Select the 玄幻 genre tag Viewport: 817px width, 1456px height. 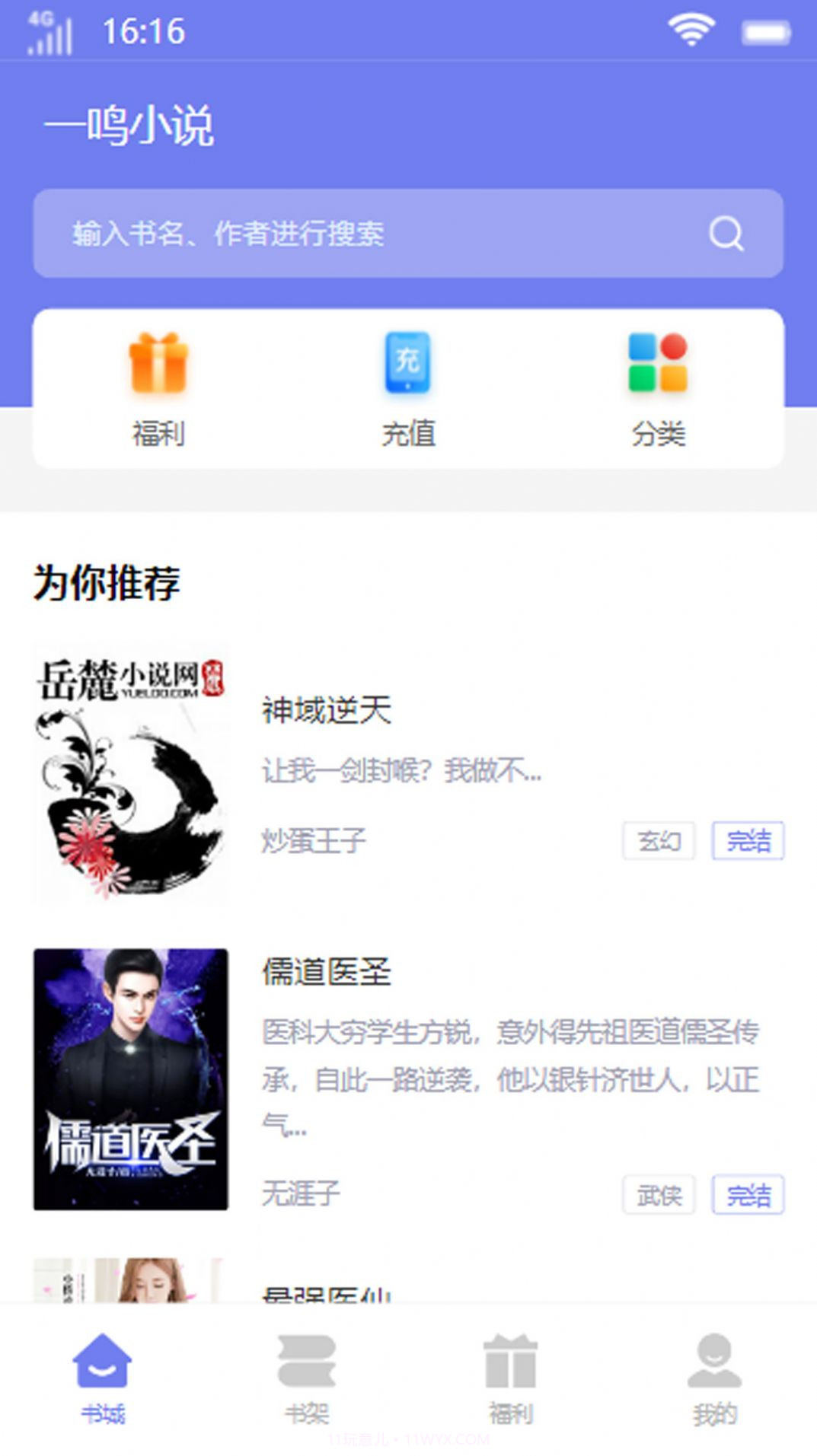point(659,842)
